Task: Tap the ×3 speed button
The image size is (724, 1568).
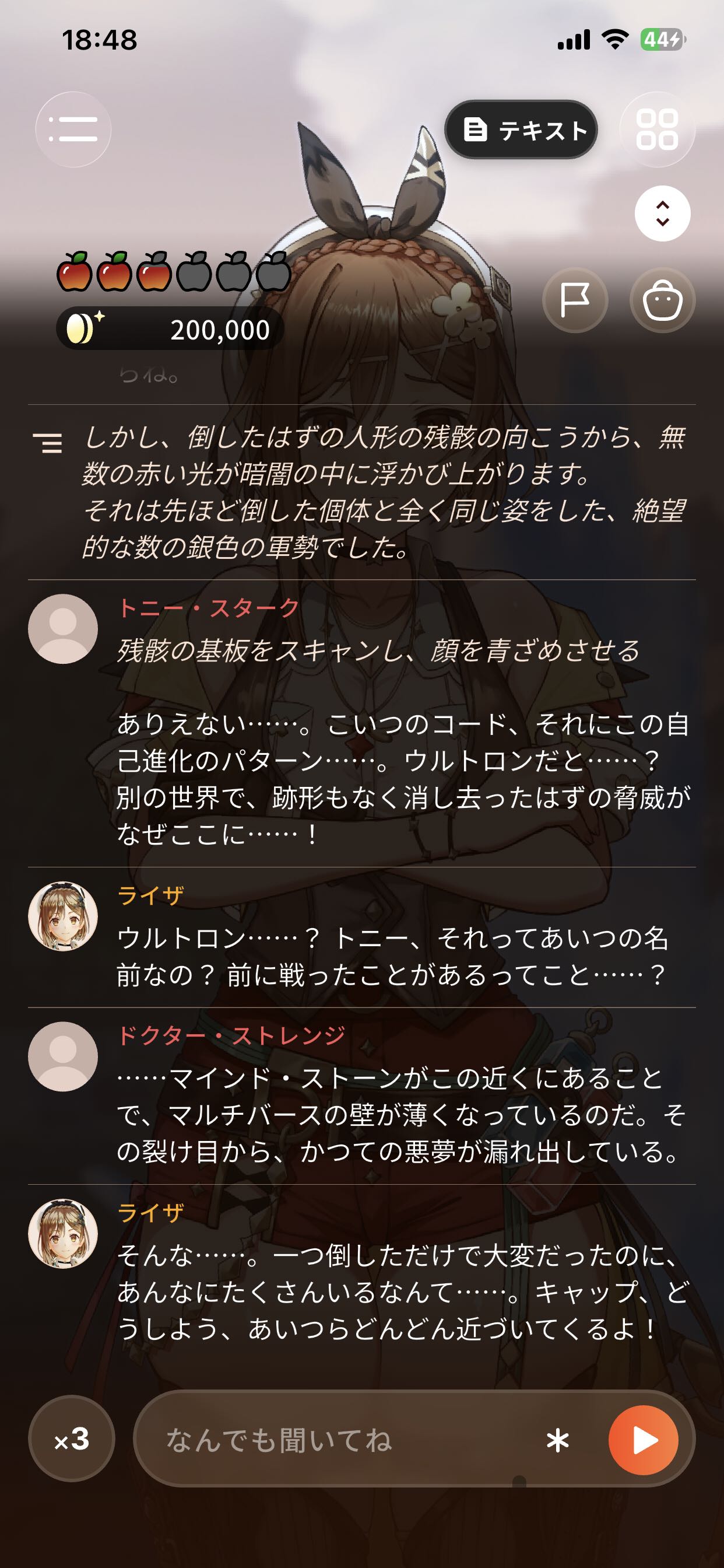Action: 72,1440
